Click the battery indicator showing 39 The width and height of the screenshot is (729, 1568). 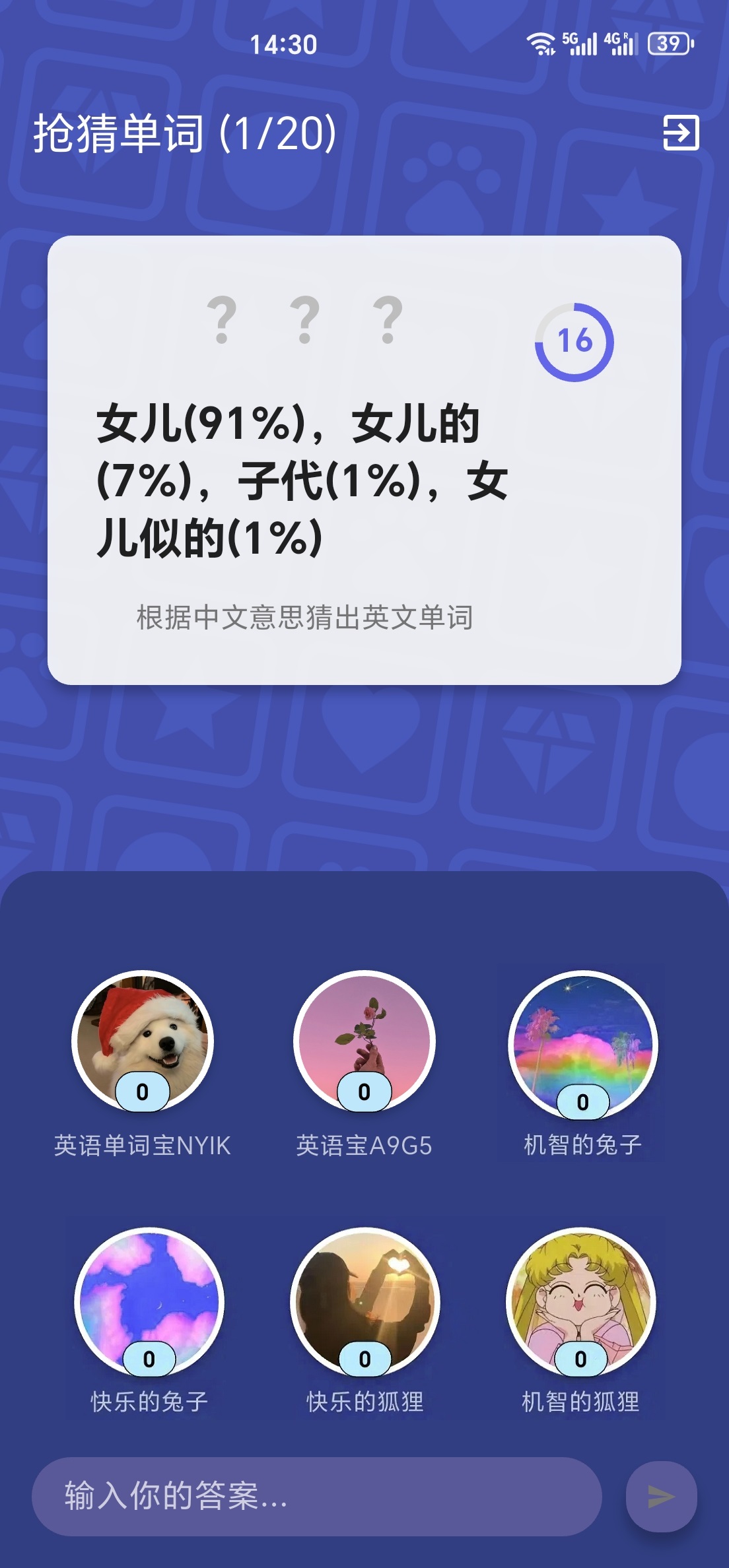(x=667, y=44)
